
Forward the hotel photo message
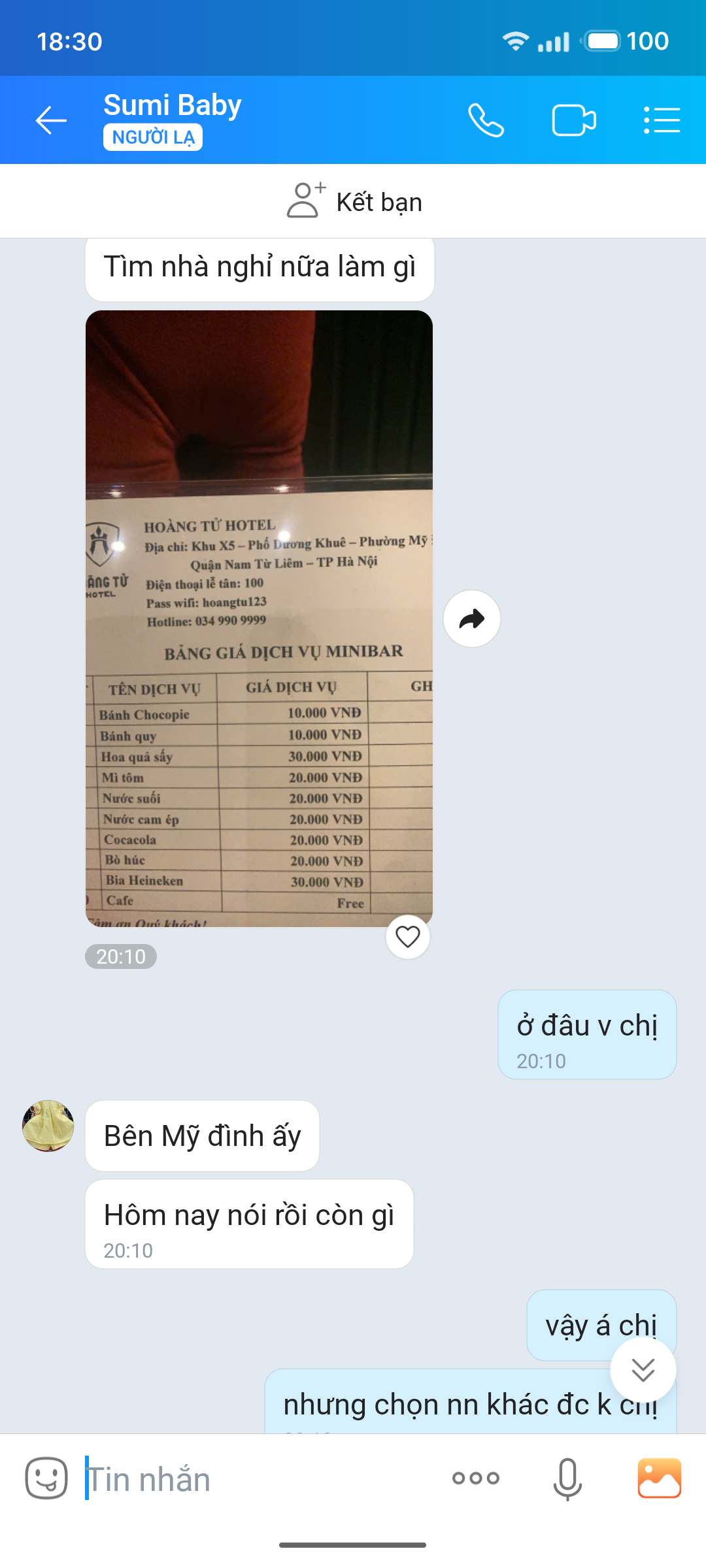pyautogui.click(x=471, y=619)
